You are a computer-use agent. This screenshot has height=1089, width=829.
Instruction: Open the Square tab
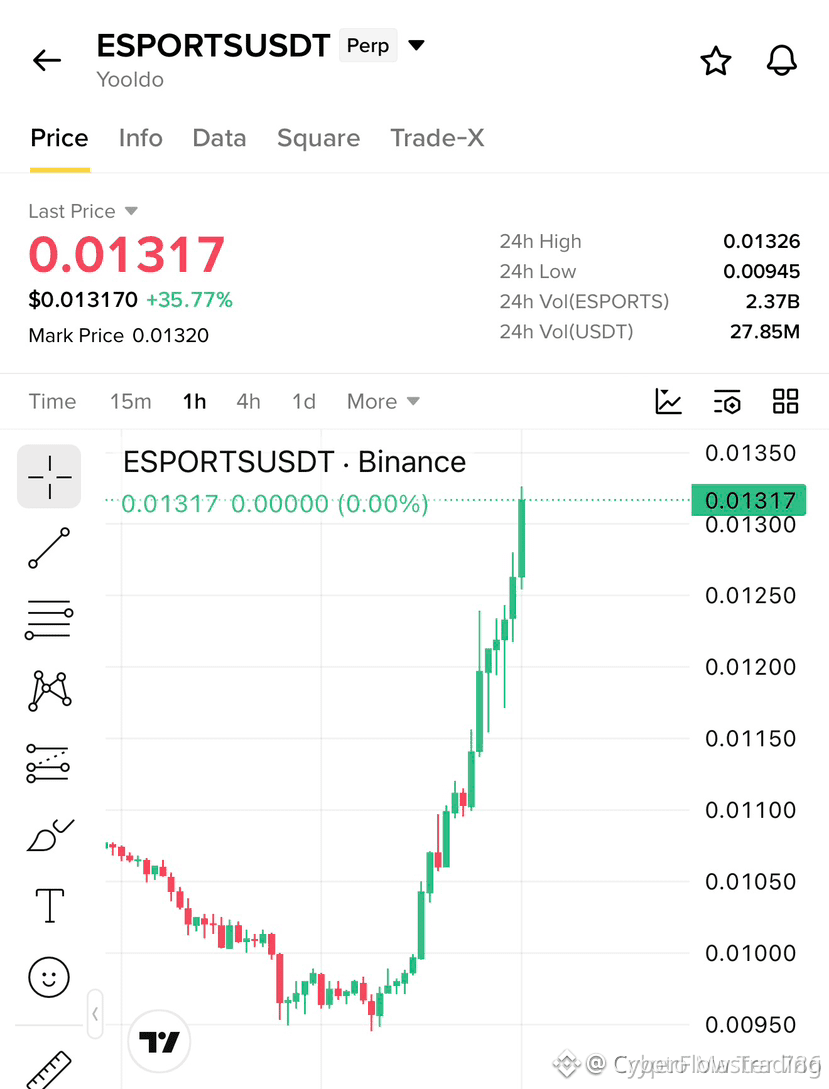[x=319, y=138]
